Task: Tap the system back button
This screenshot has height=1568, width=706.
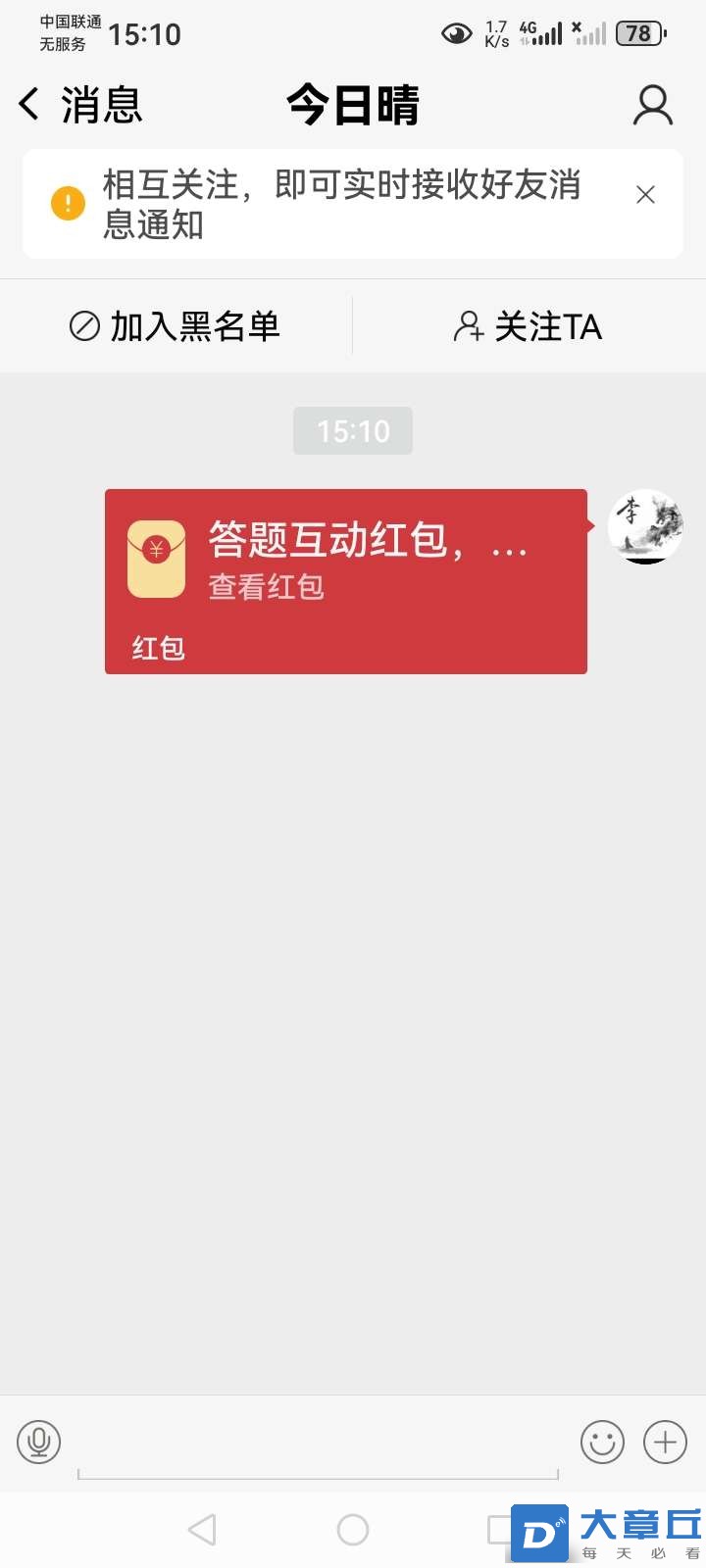Action: point(202,1530)
